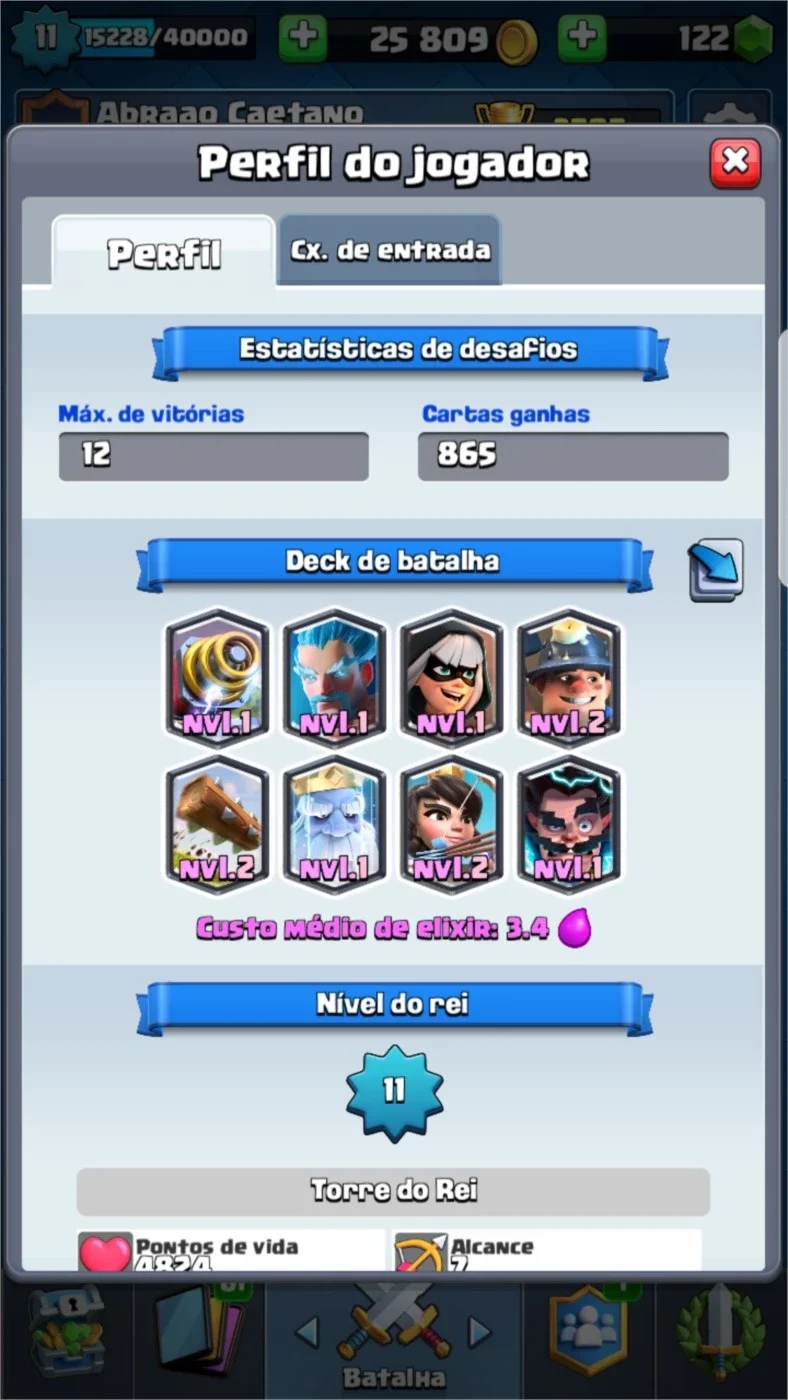Select the Perfil tab

pos(164,252)
